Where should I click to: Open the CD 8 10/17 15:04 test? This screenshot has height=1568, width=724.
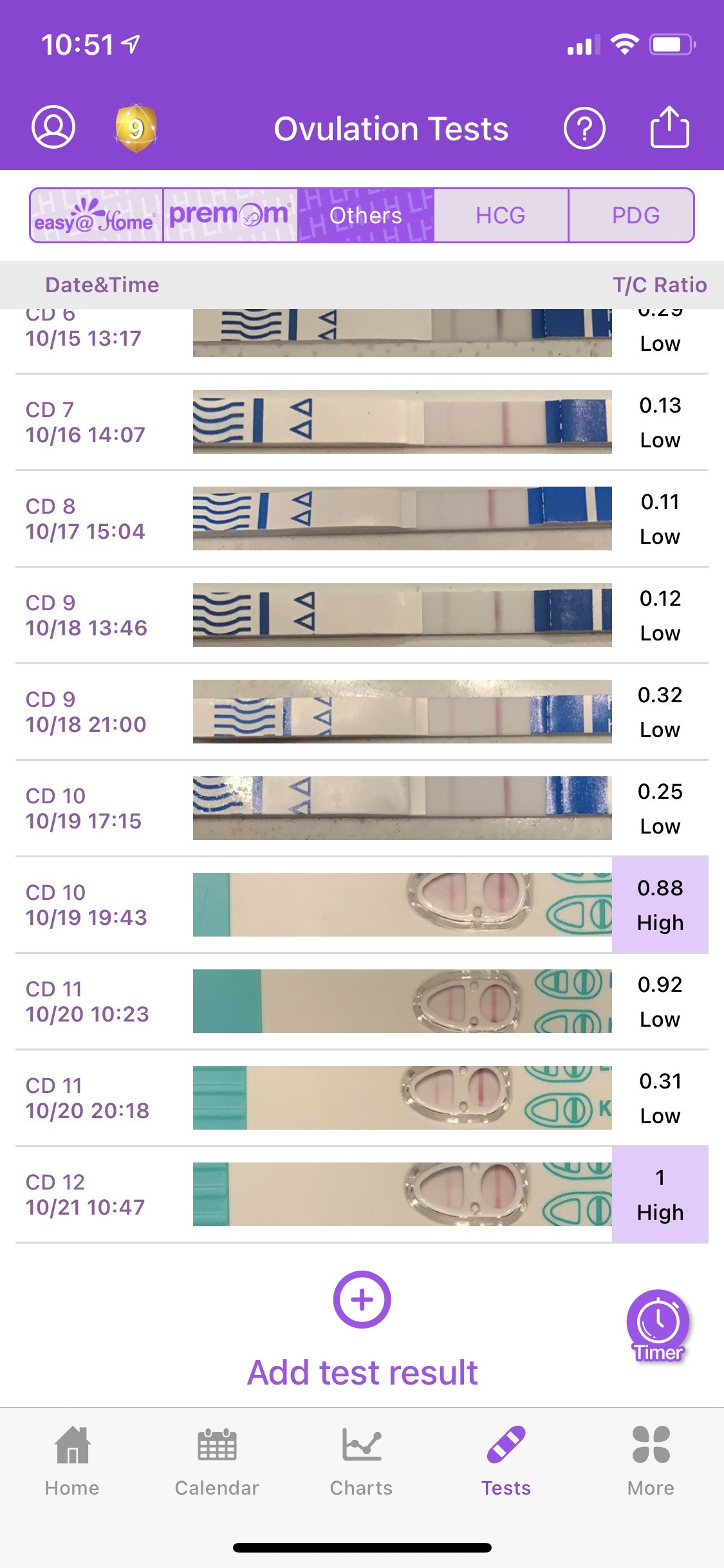tap(360, 519)
